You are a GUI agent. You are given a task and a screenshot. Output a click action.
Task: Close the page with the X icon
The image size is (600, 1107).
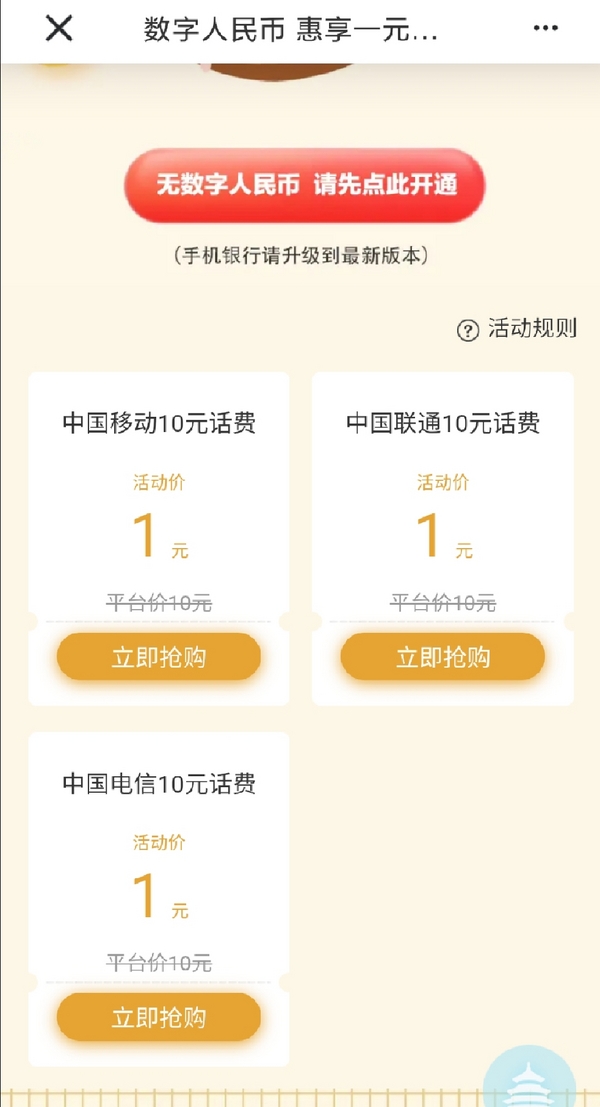[x=59, y=29]
